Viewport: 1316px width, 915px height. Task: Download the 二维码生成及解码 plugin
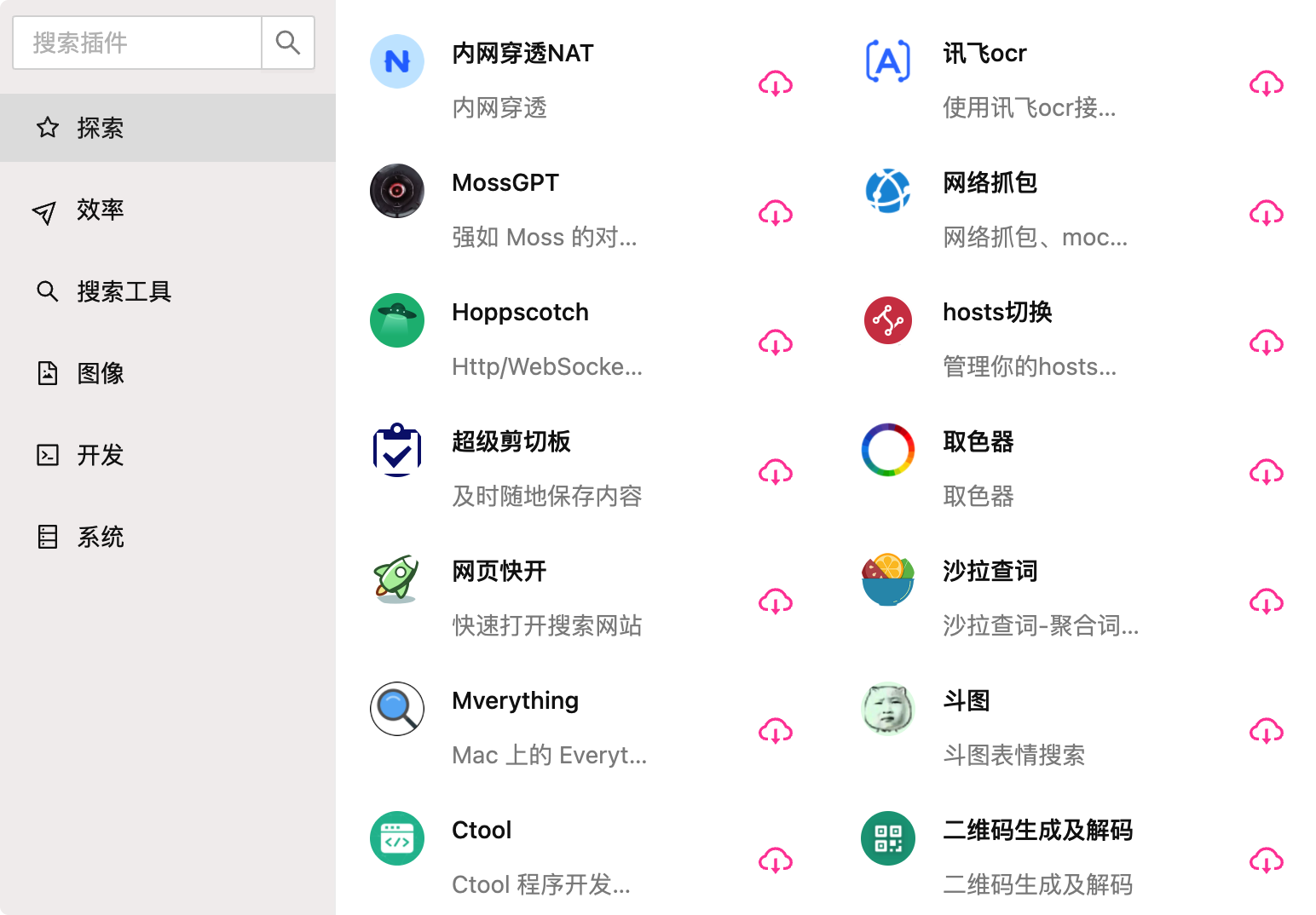[1266, 860]
